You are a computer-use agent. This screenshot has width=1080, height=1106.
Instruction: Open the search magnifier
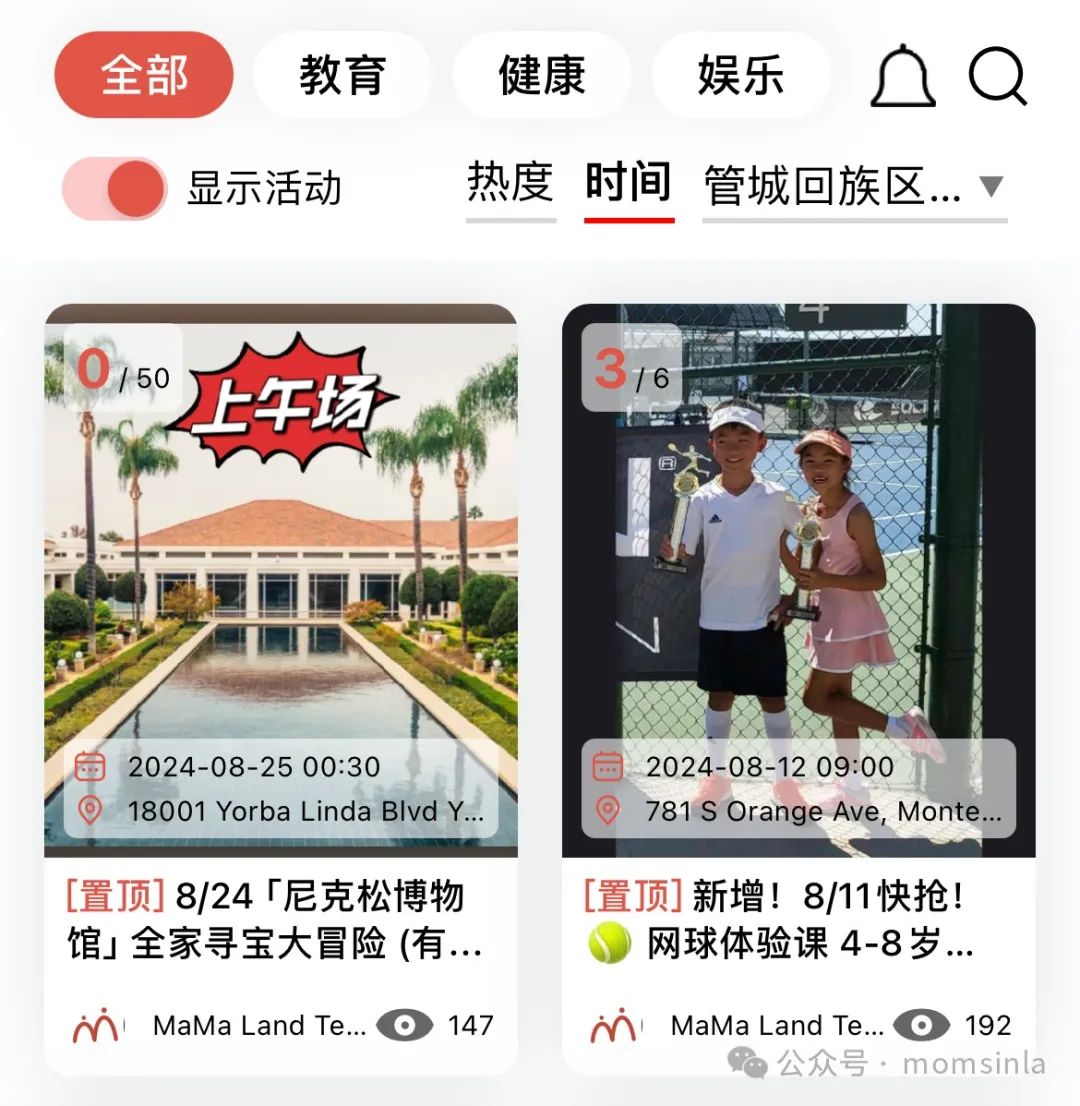pos(997,76)
